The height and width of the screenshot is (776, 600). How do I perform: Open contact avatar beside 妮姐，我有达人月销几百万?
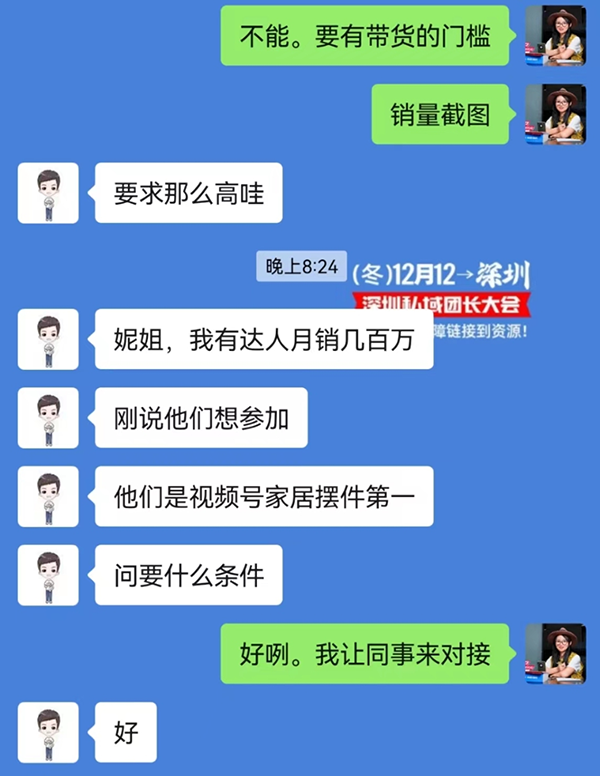[x=48, y=340]
